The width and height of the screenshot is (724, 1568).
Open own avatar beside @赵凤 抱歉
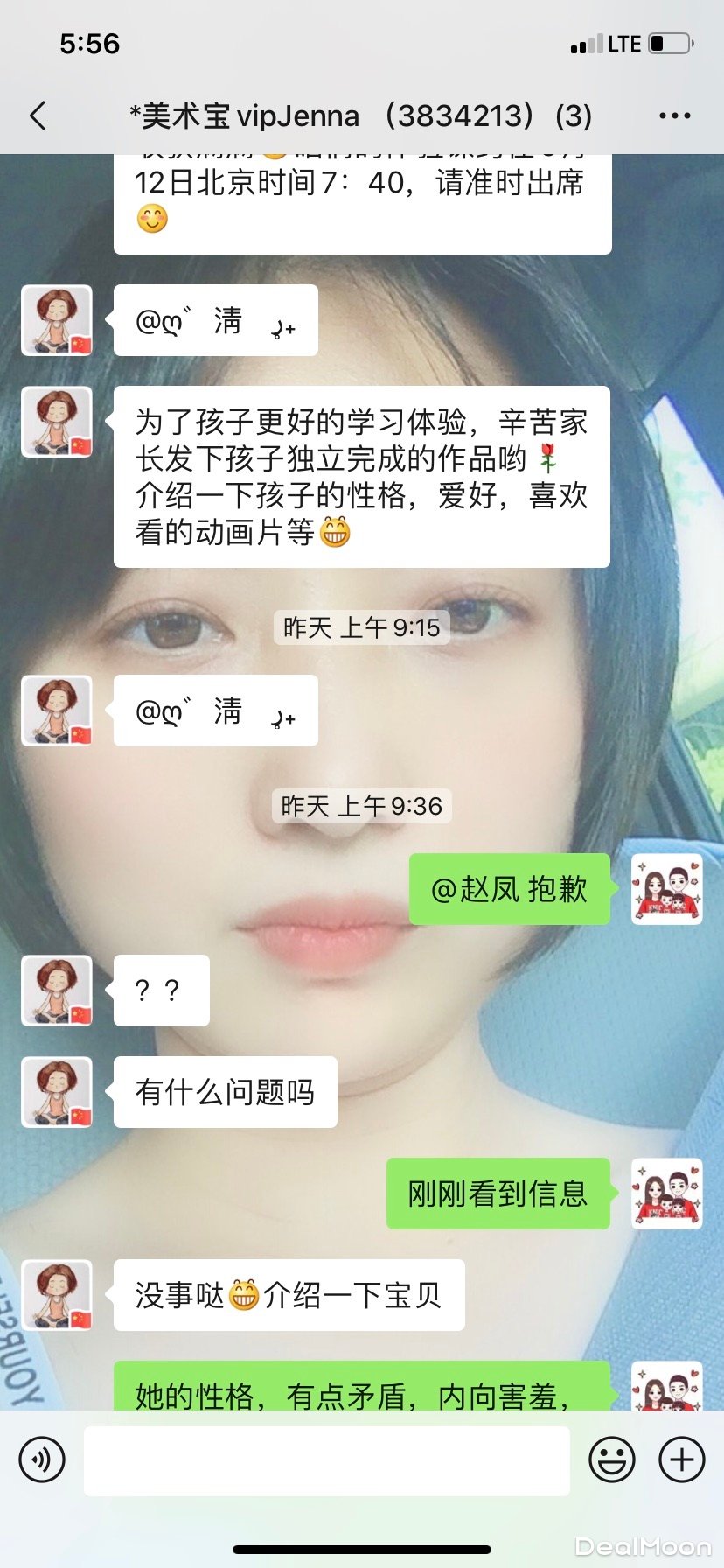tap(666, 889)
